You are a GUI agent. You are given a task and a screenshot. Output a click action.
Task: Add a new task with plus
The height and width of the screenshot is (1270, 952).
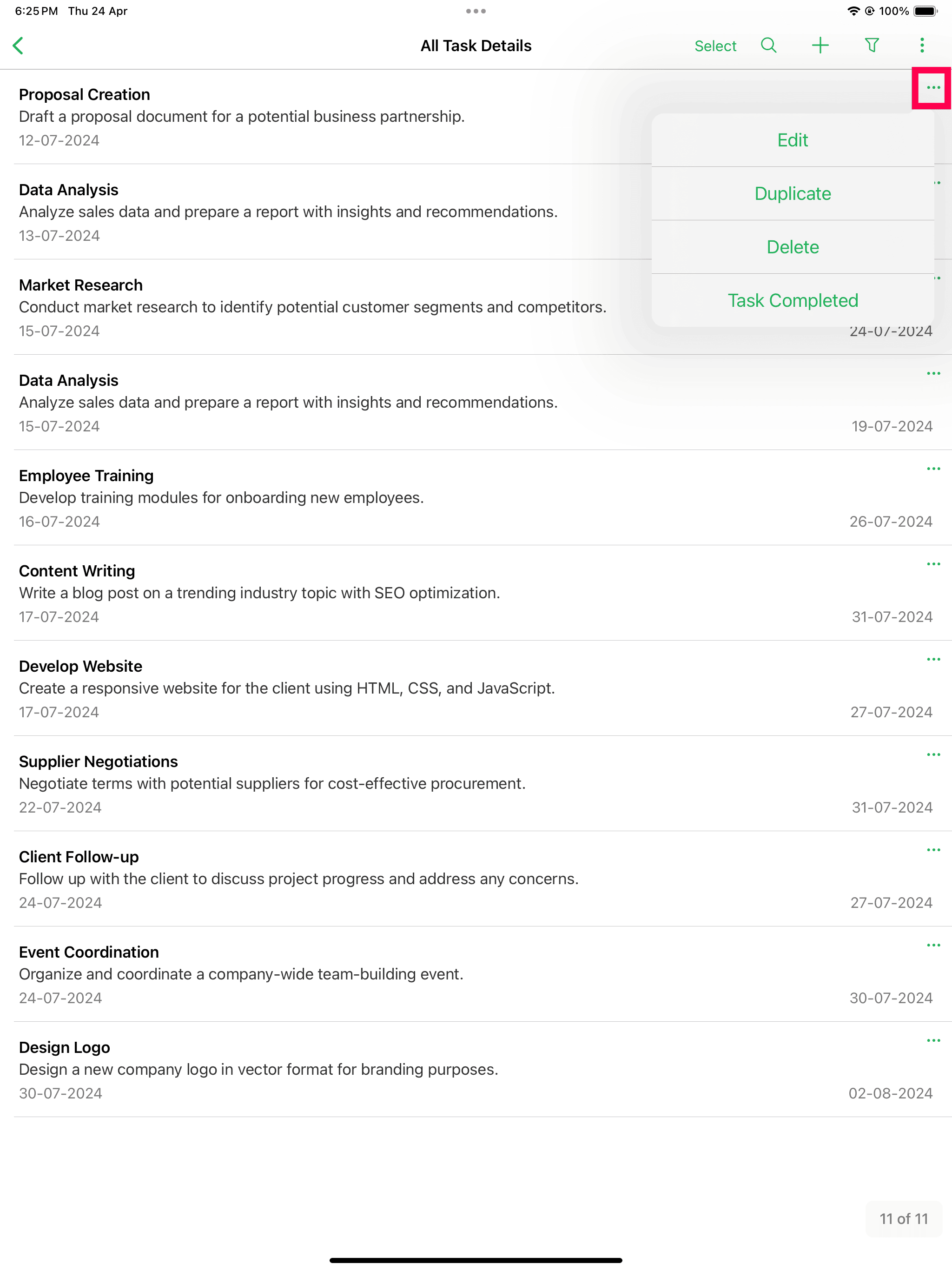(x=820, y=46)
